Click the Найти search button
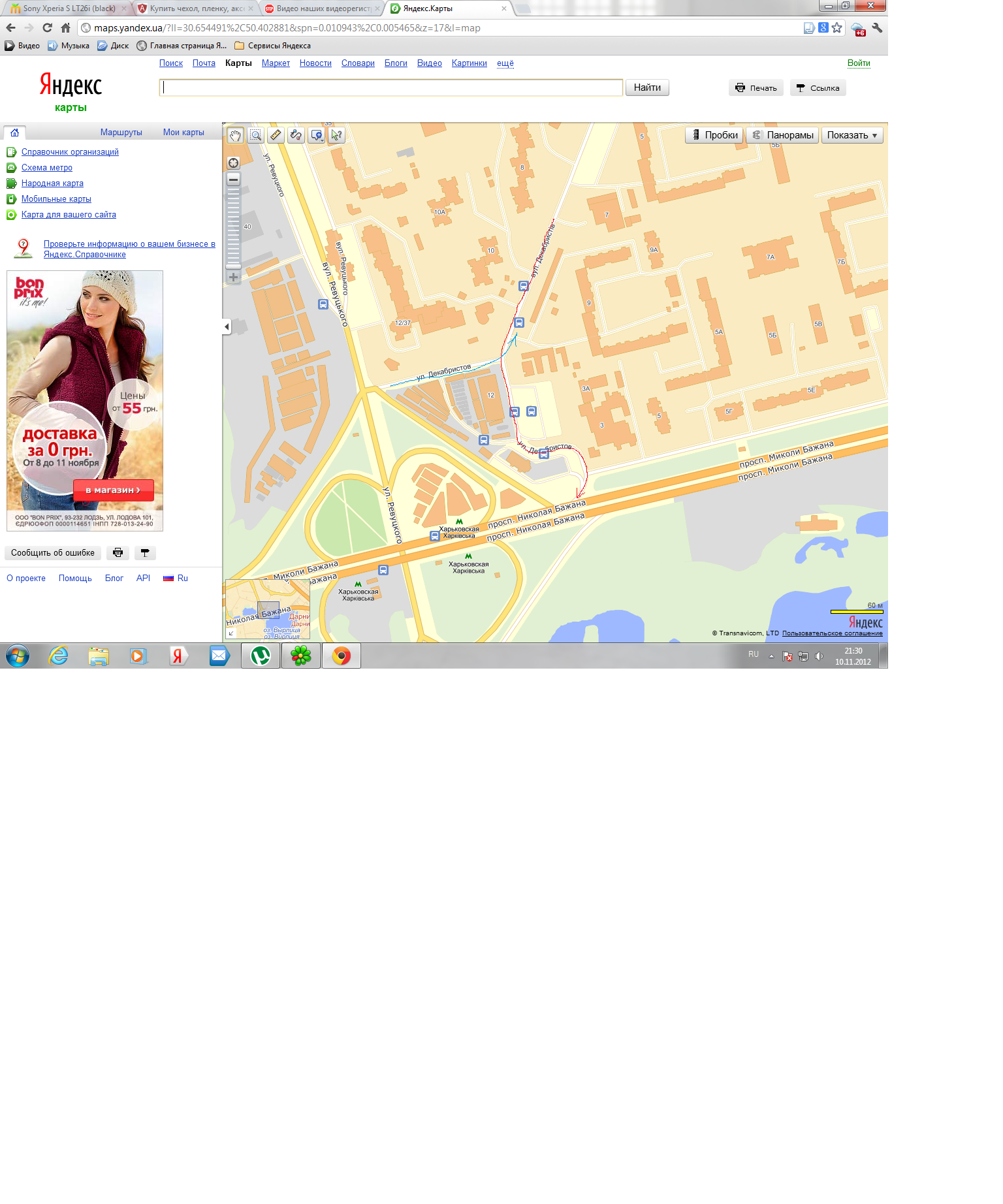The width and height of the screenshot is (1003, 1204). pos(646,87)
